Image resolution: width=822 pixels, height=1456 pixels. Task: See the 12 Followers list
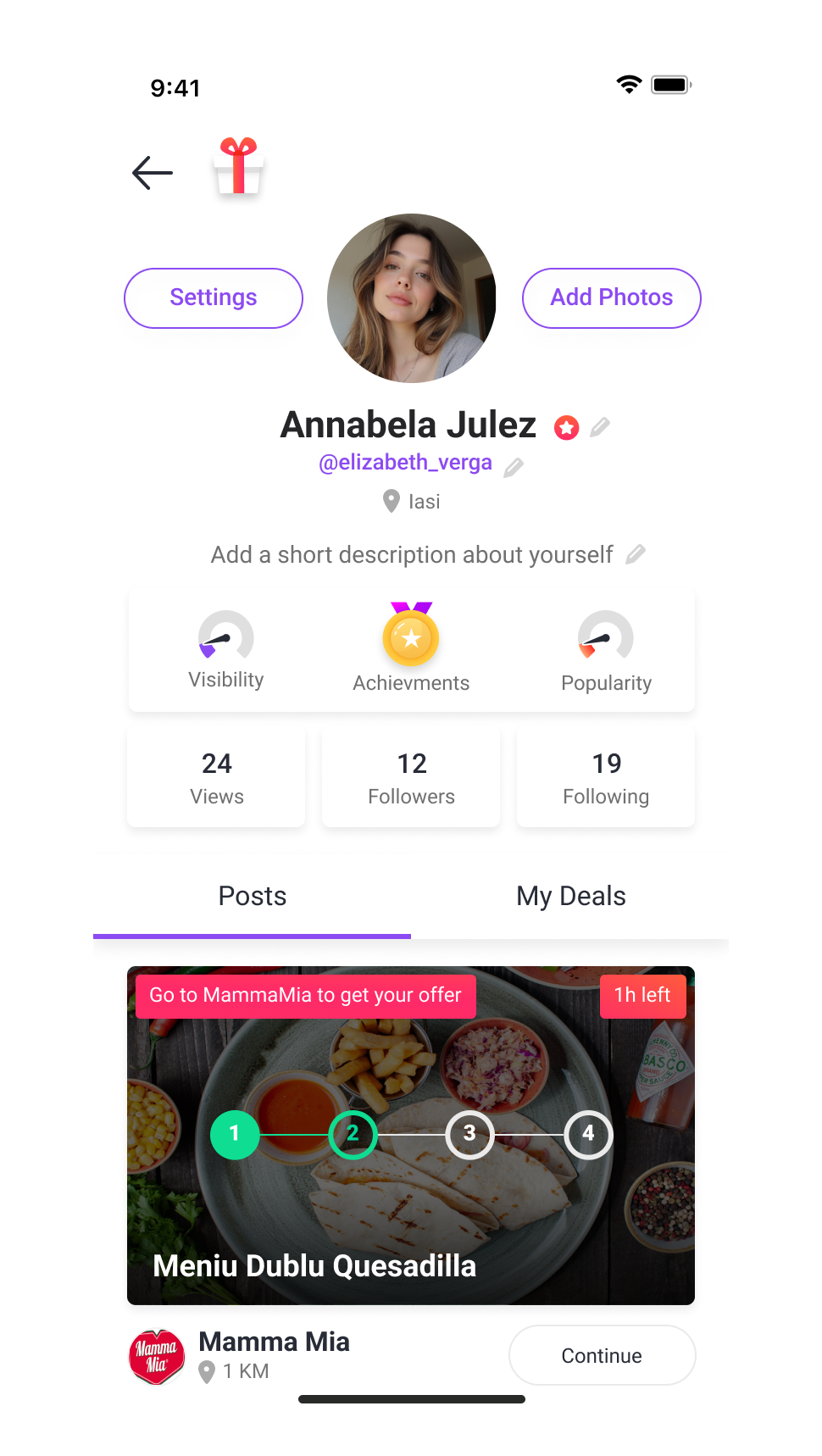click(412, 776)
